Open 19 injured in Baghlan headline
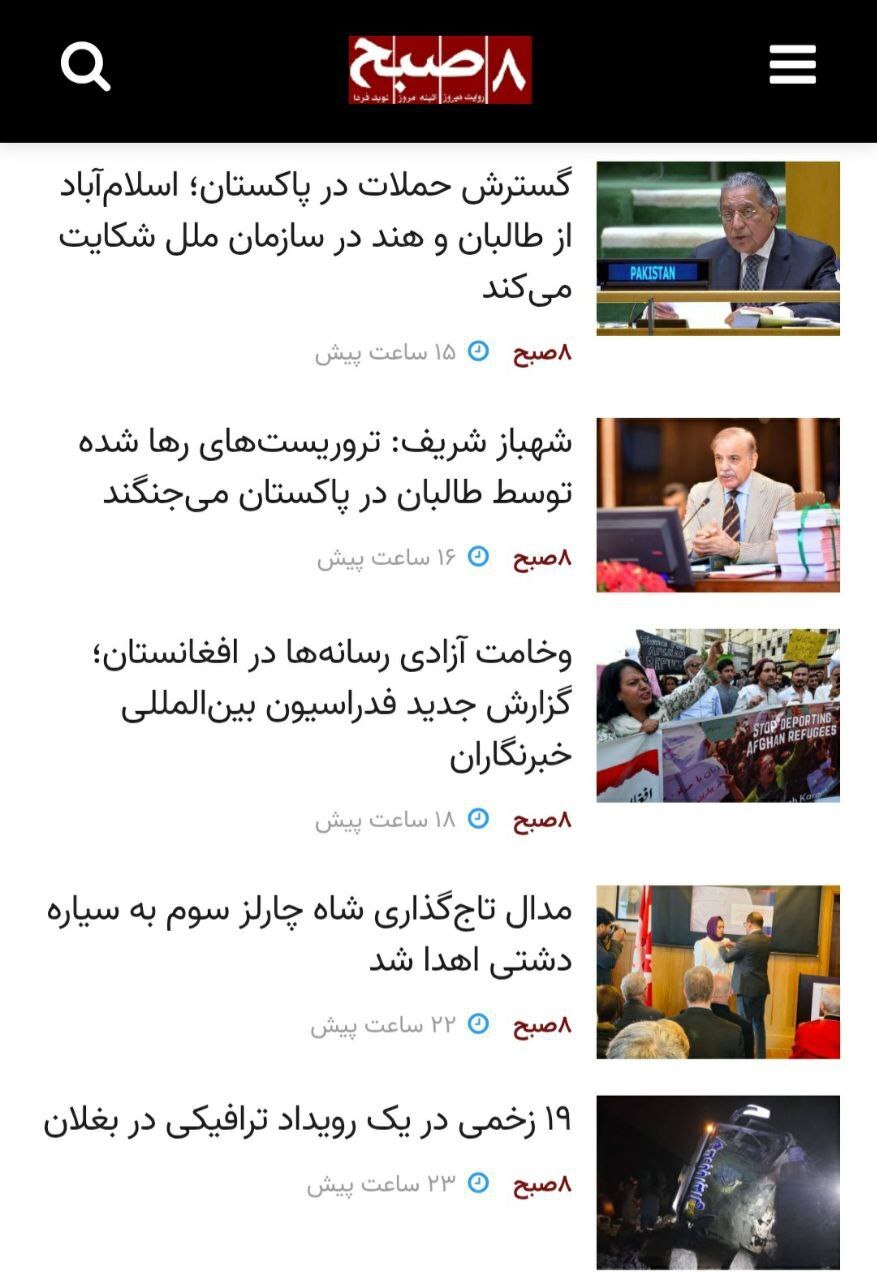The height and width of the screenshot is (1280, 877). [x=308, y=1121]
